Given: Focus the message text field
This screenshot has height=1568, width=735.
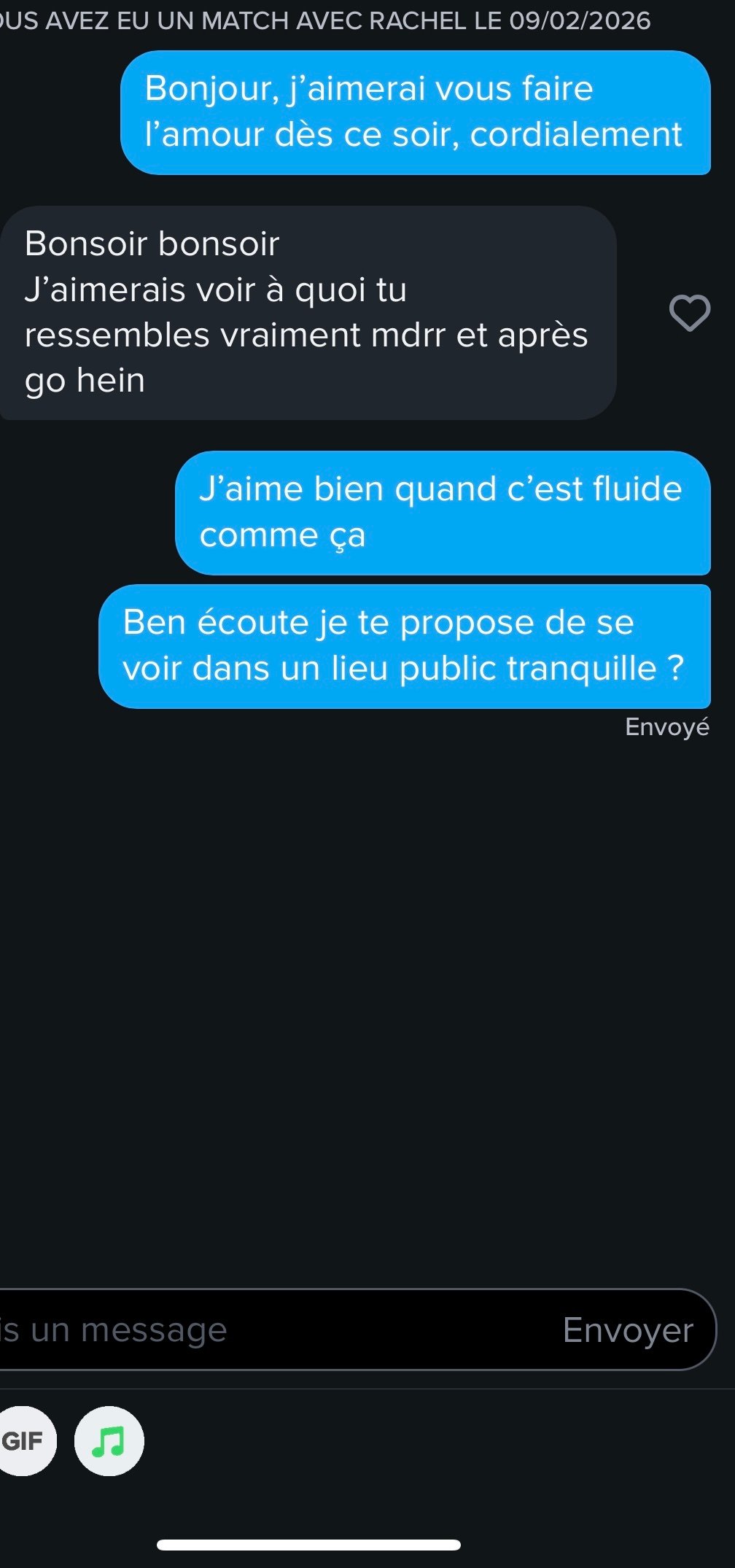Looking at the screenshot, I should (x=277, y=1330).
